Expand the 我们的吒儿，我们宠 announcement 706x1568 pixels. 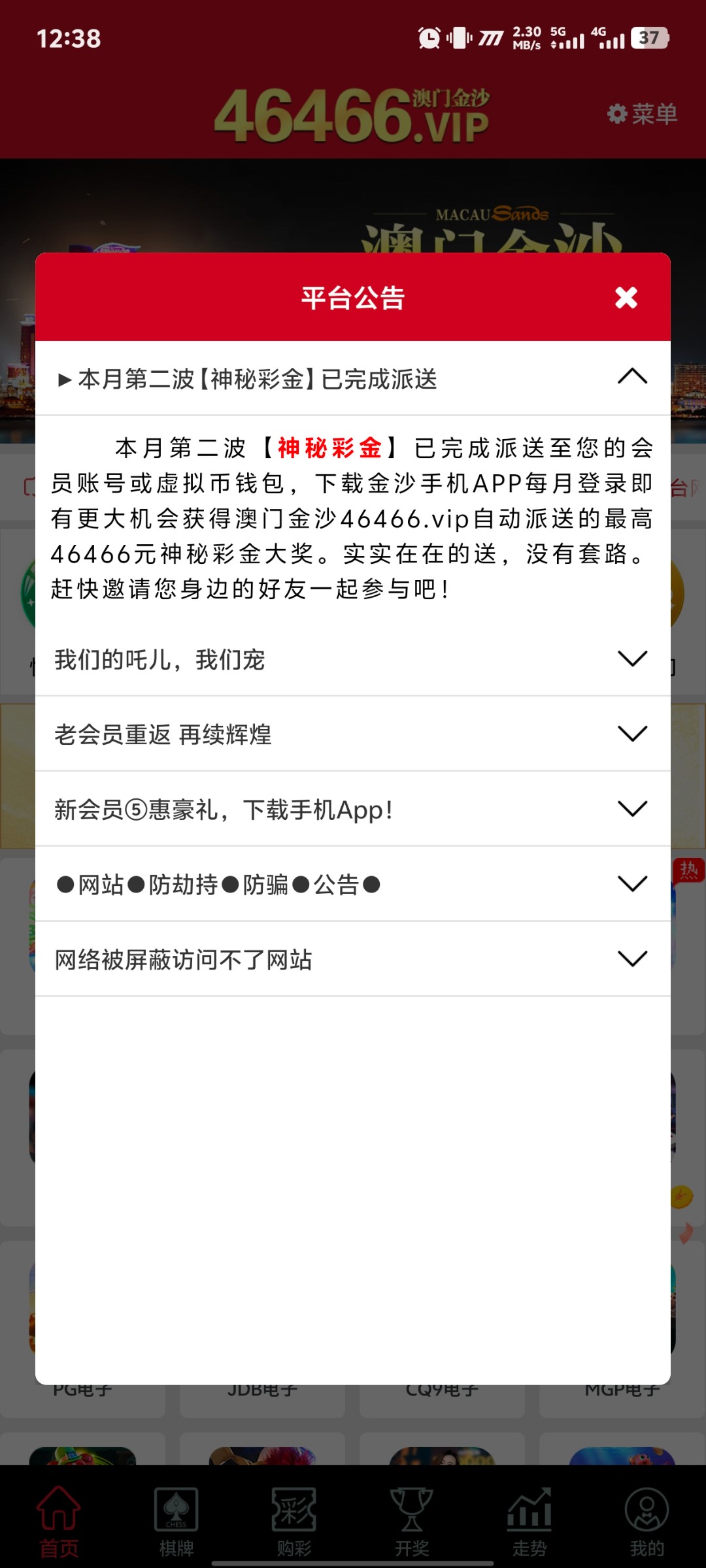[631, 659]
